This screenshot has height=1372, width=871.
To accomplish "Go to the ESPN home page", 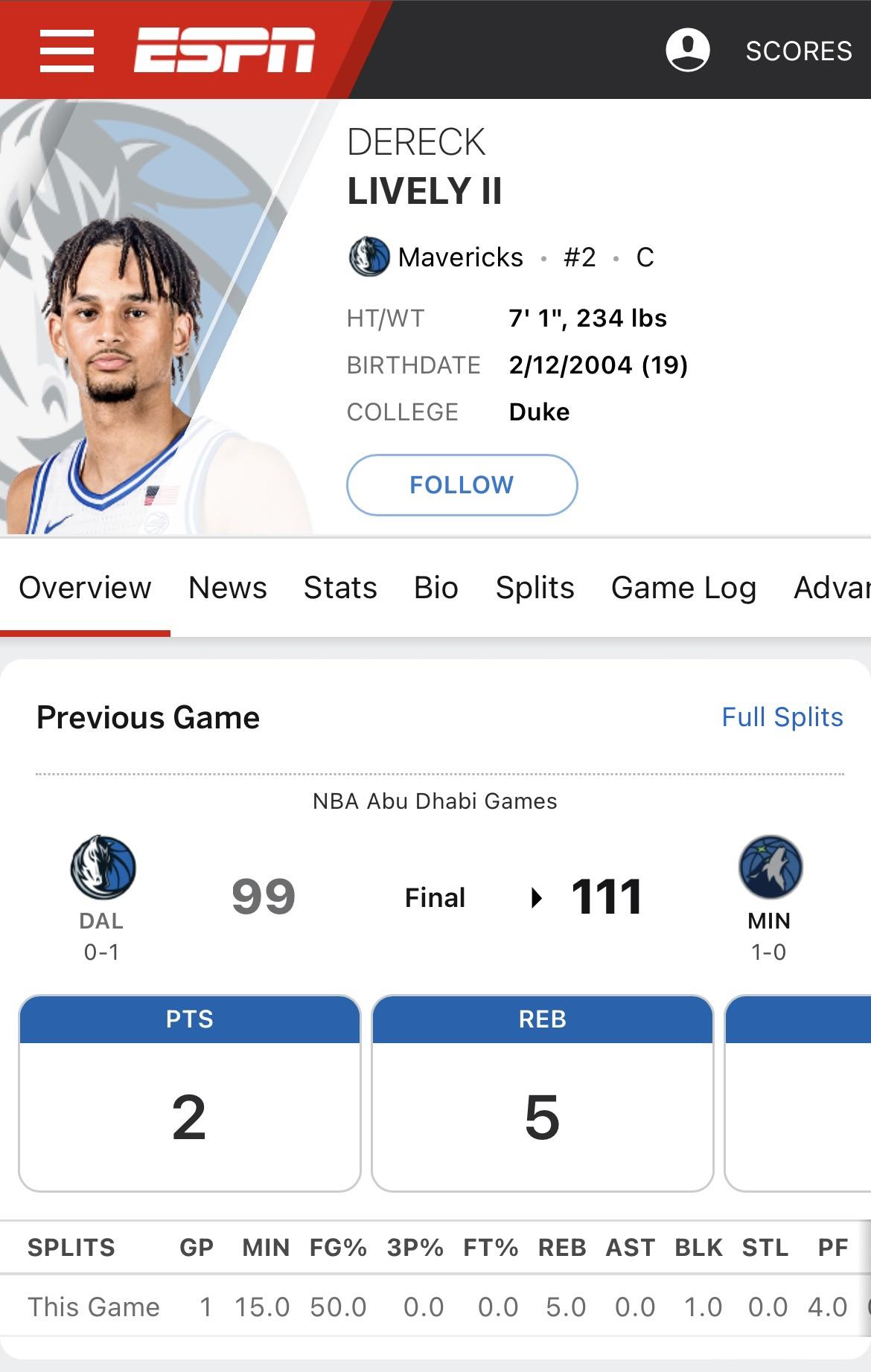I will coord(224,51).
